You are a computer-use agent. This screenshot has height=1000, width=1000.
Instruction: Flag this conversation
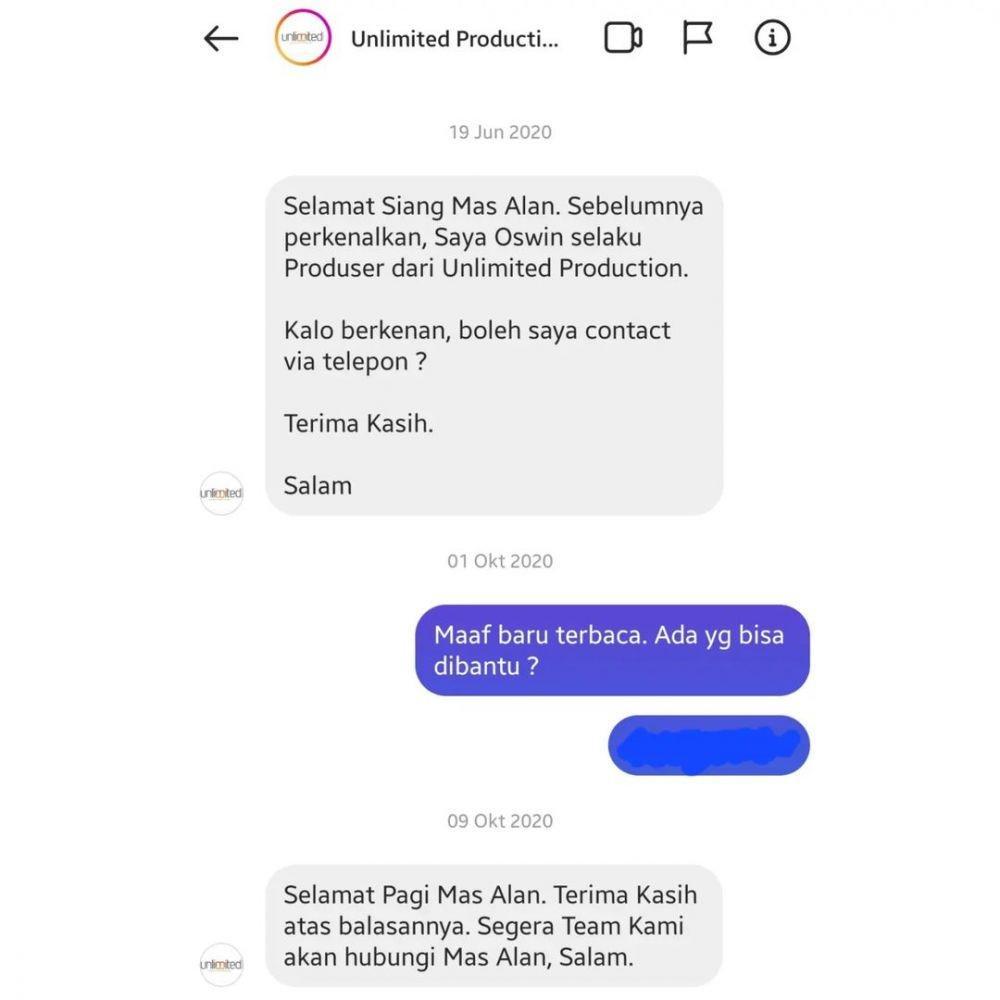point(697,38)
